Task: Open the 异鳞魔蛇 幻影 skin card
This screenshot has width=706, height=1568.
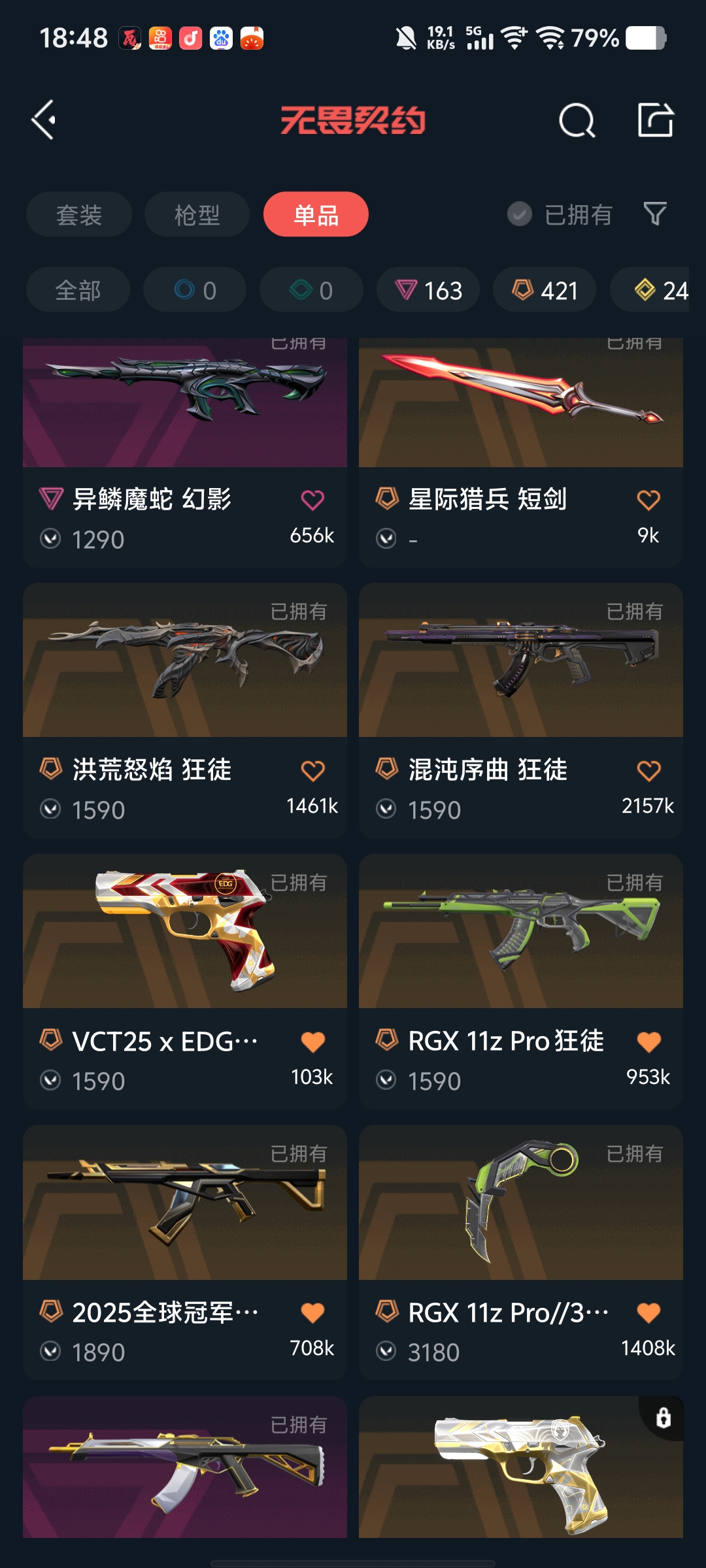Action: coord(185,452)
